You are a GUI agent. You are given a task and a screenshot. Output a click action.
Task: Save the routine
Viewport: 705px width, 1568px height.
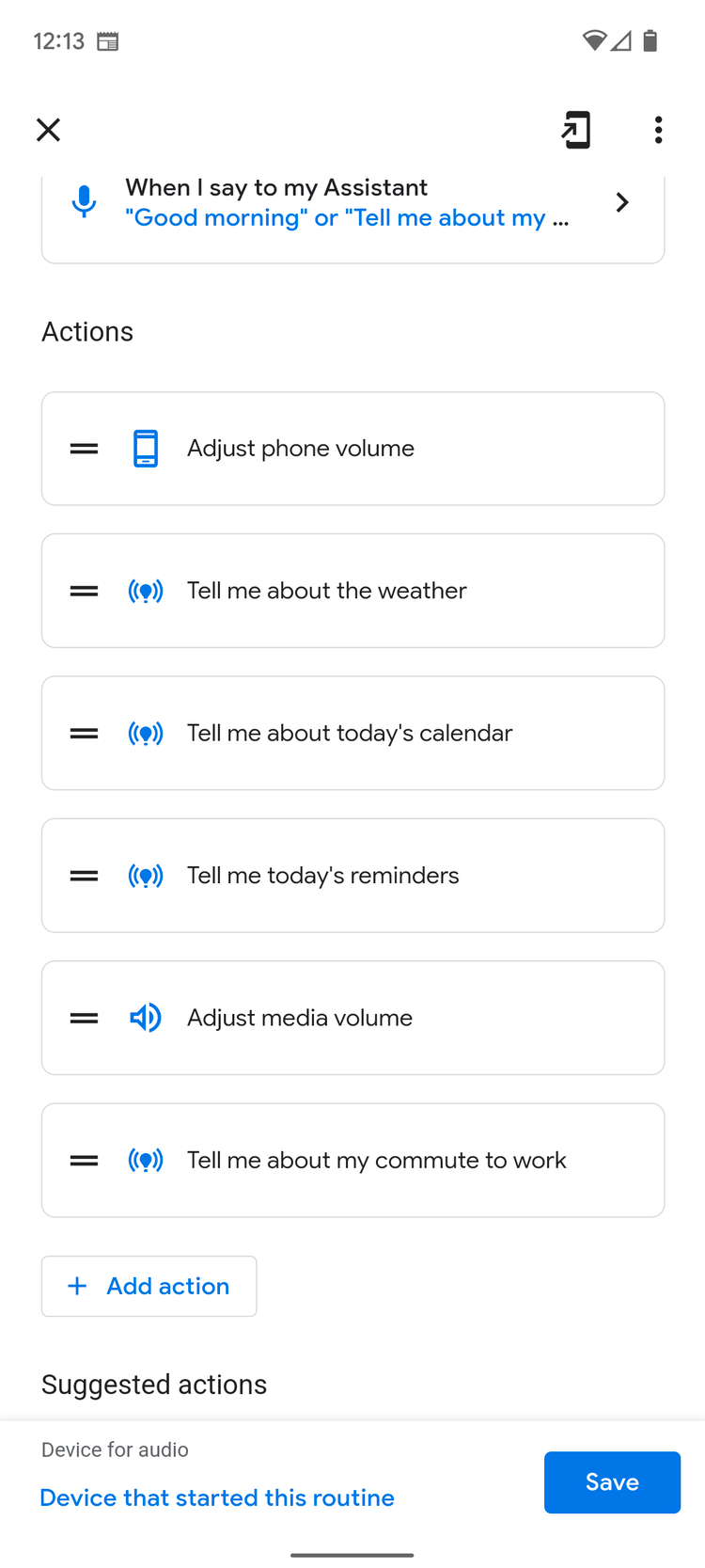(x=612, y=1482)
